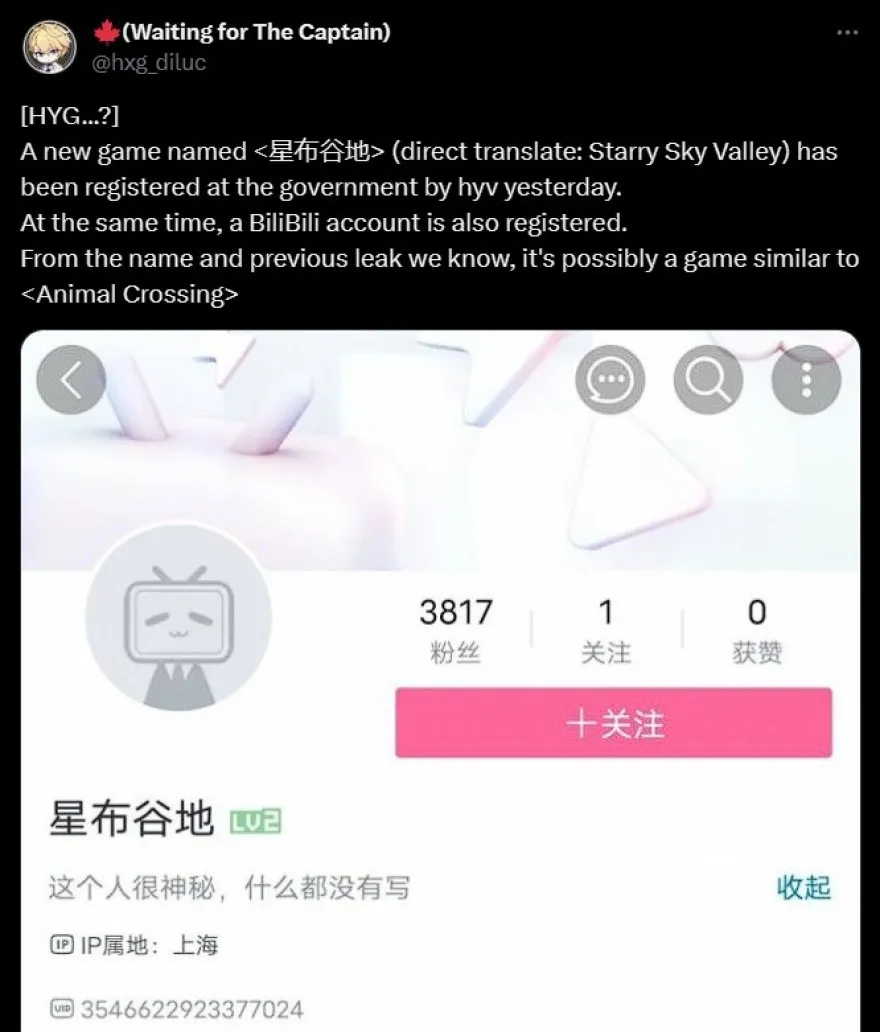Open the message bubble icon
The width and height of the screenshot is (880, 1032).
click(610, 381)
